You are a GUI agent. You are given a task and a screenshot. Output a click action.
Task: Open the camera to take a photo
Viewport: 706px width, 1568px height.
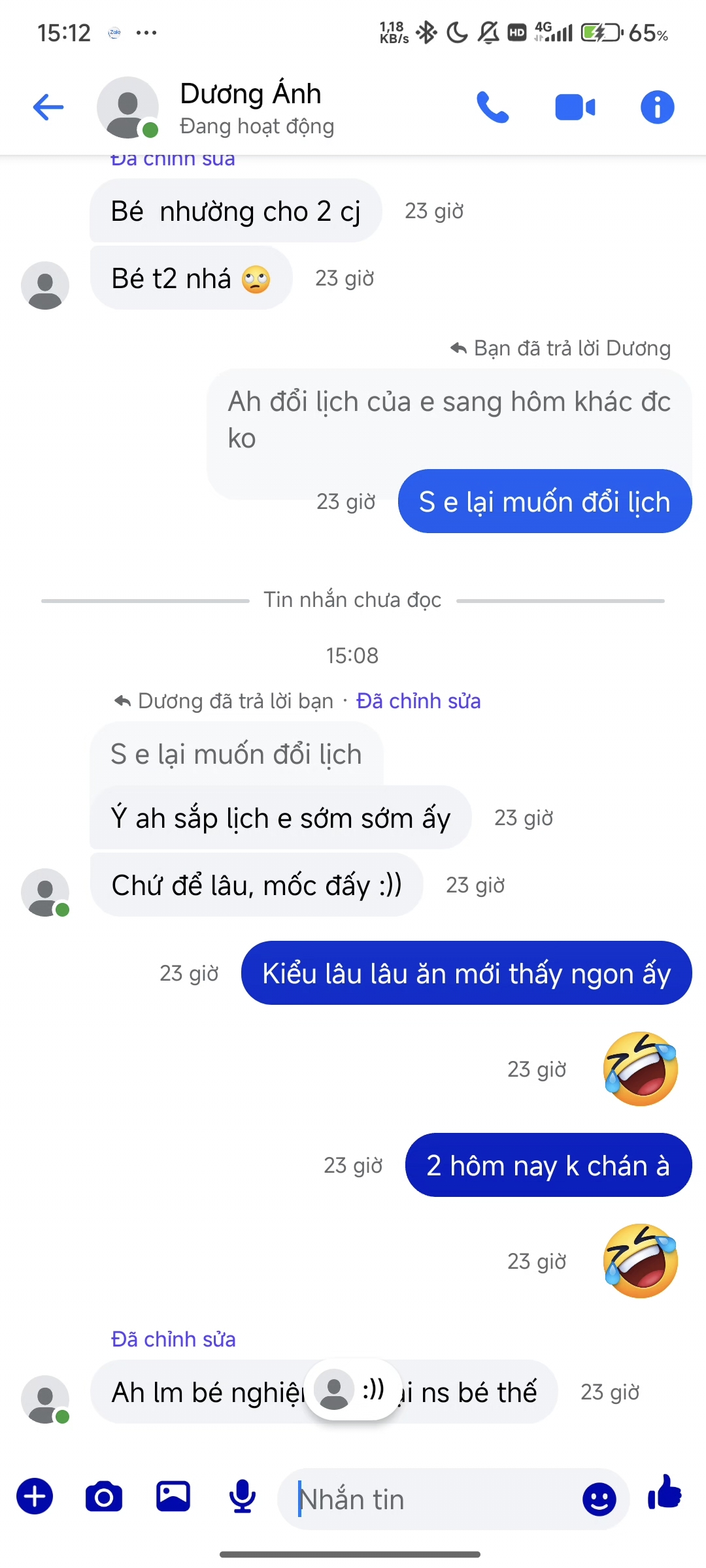tap(104, 1496)
